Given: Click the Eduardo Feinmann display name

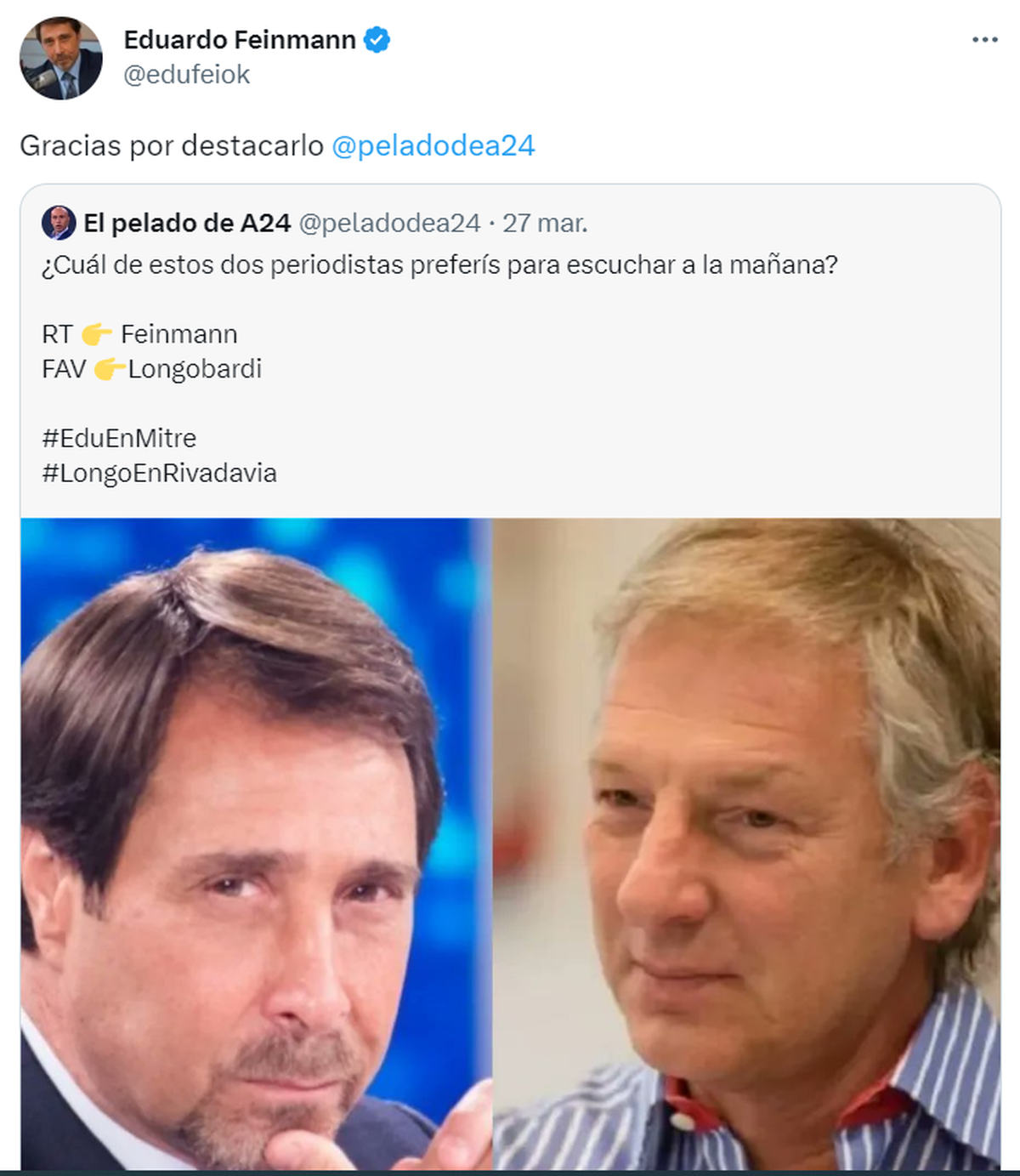Looking at the screenshot, I should (x=241, y=37).
